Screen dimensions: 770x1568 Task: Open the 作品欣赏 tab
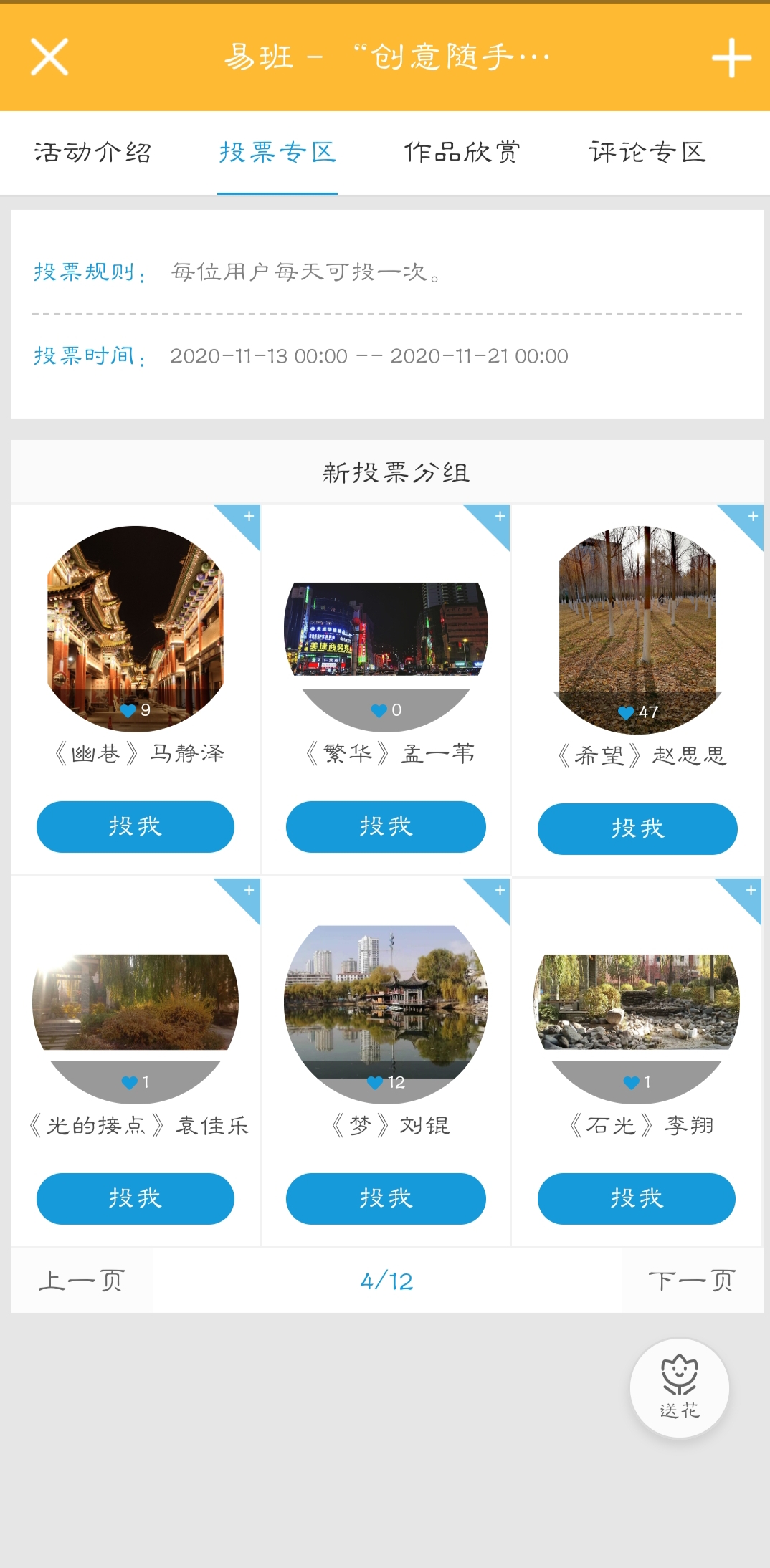462,152
